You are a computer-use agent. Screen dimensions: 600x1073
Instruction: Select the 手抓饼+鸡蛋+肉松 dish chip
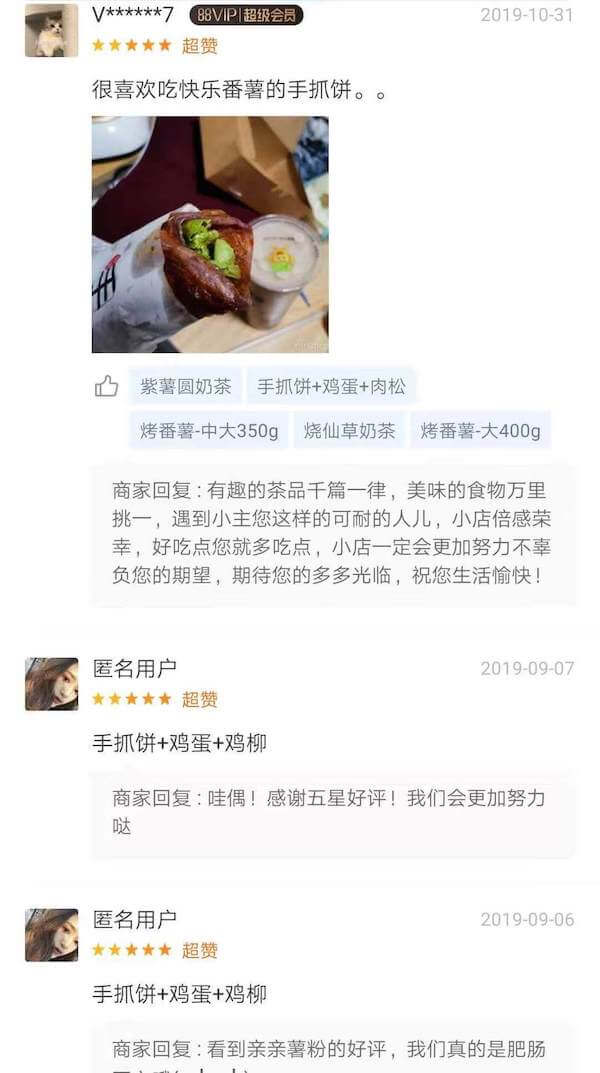(x=331, y=387)
